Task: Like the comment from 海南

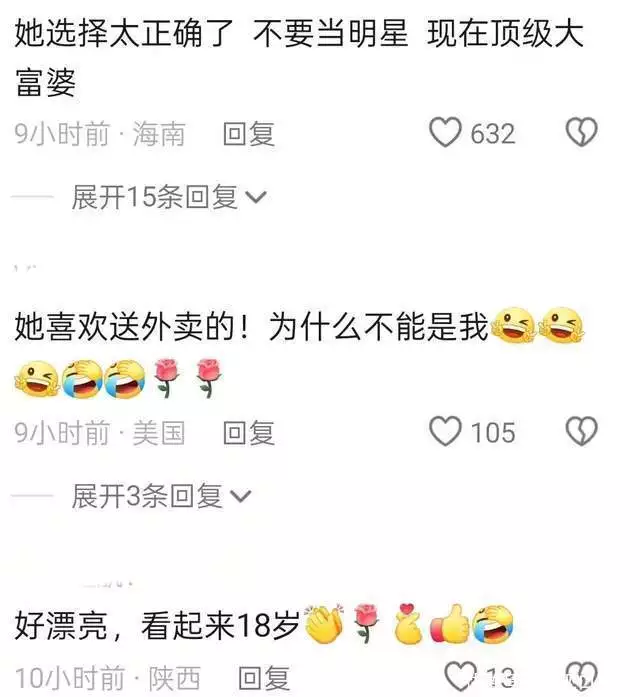Action: pyautogui.click(x=446, y=133)
